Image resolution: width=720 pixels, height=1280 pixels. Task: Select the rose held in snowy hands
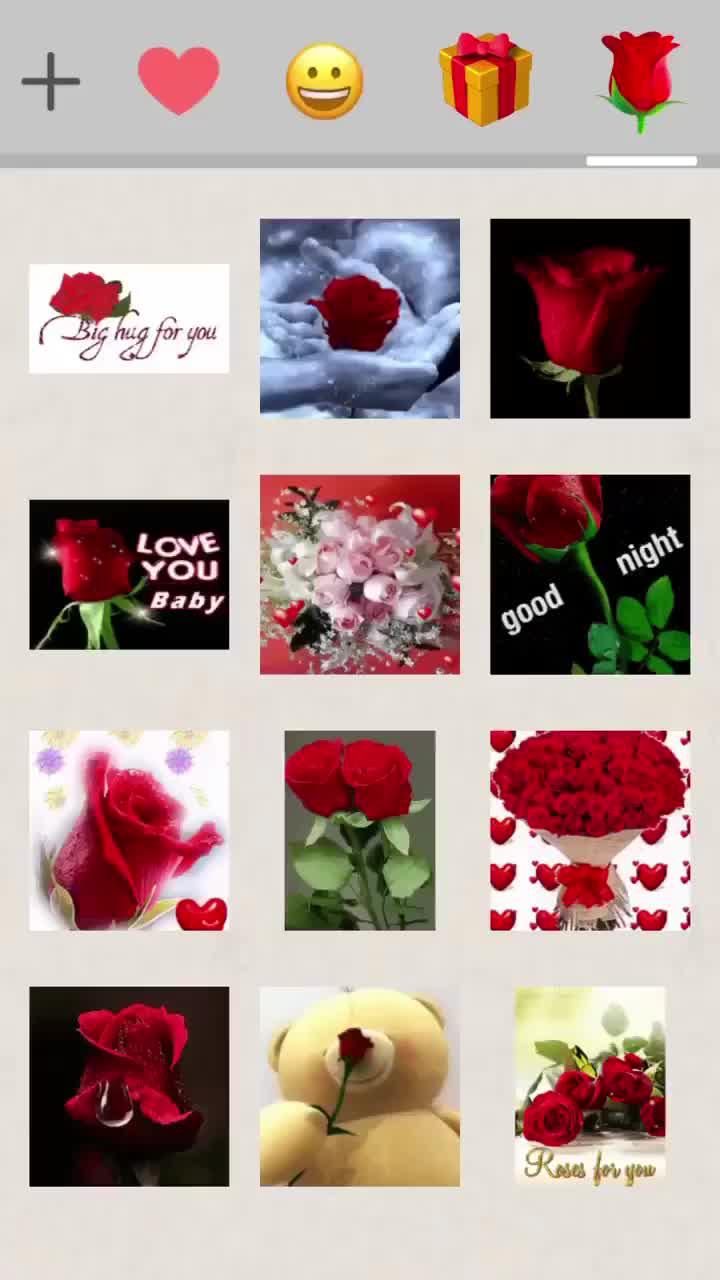coord(360,318)
